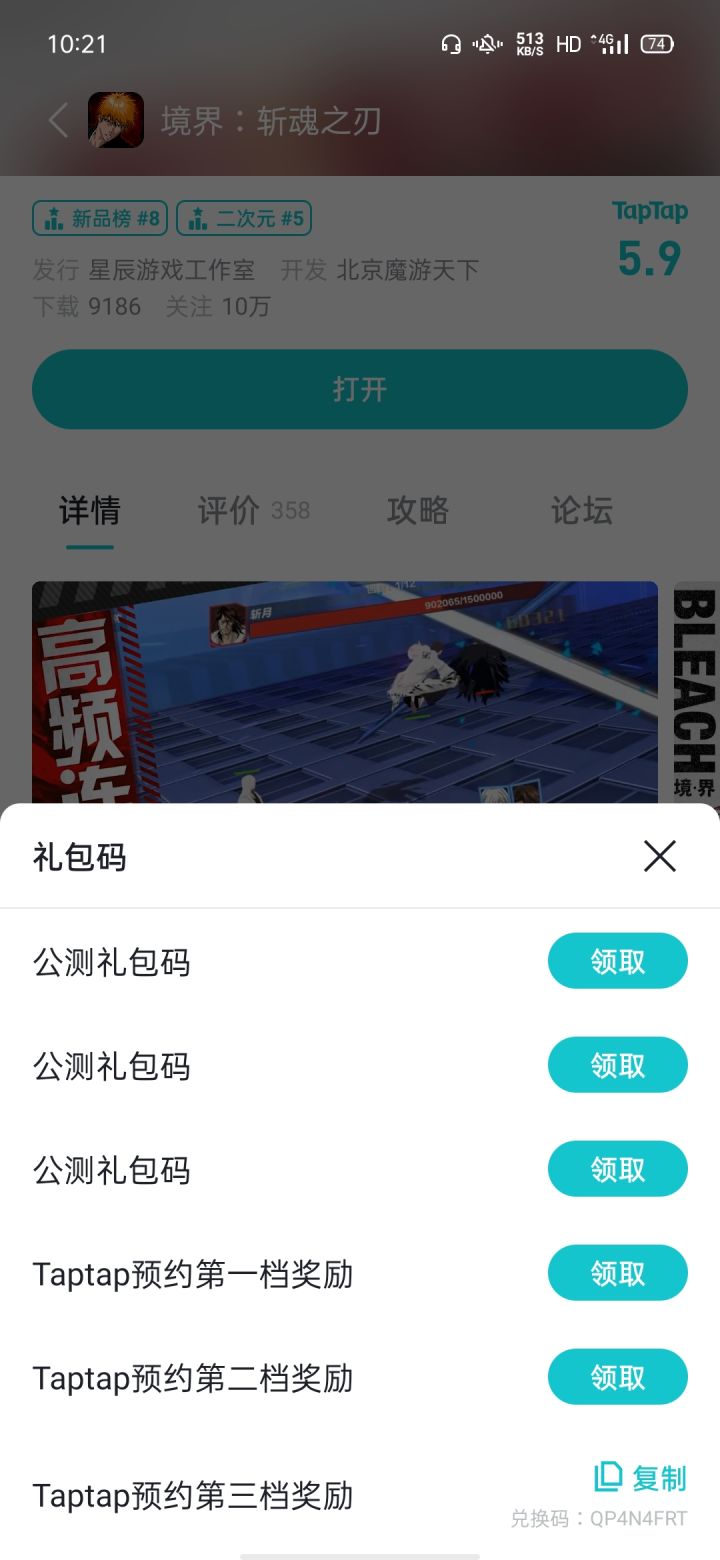The image size is (720, 1560).
Task: Claim the first 公测礼包码 via 领取
Action: [617, 960]
